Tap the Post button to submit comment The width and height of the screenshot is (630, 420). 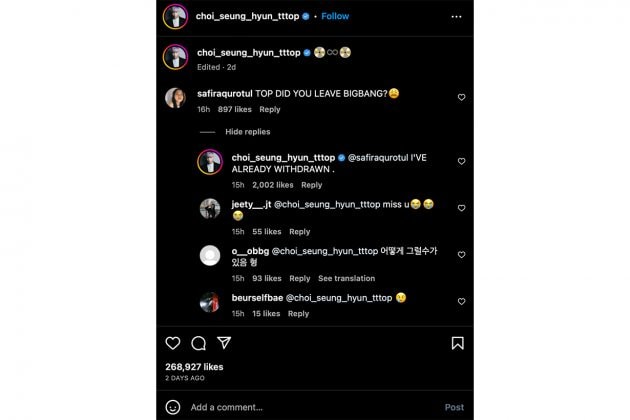pos(454,407)
